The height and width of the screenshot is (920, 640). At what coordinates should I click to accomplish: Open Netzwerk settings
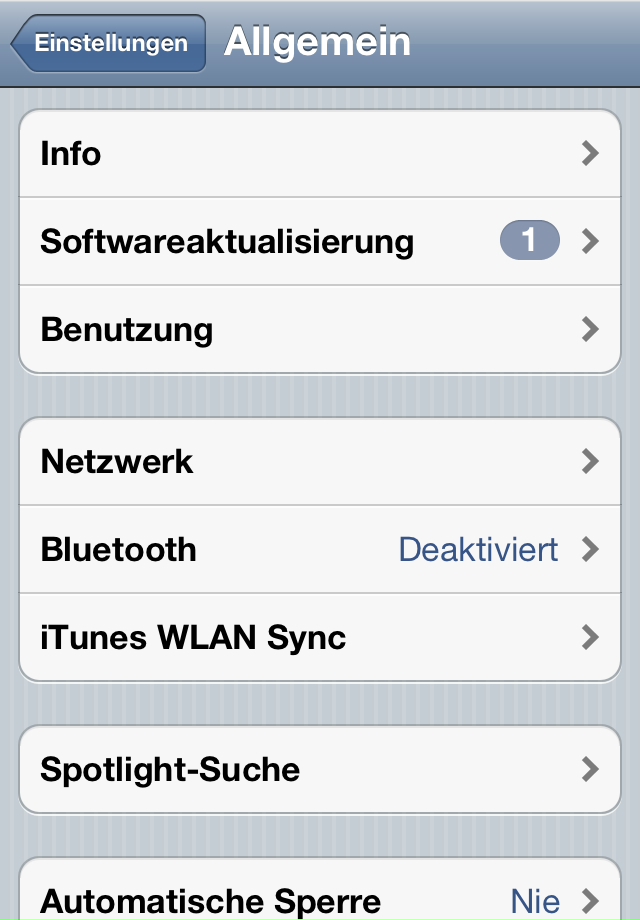tap(320, 461)
